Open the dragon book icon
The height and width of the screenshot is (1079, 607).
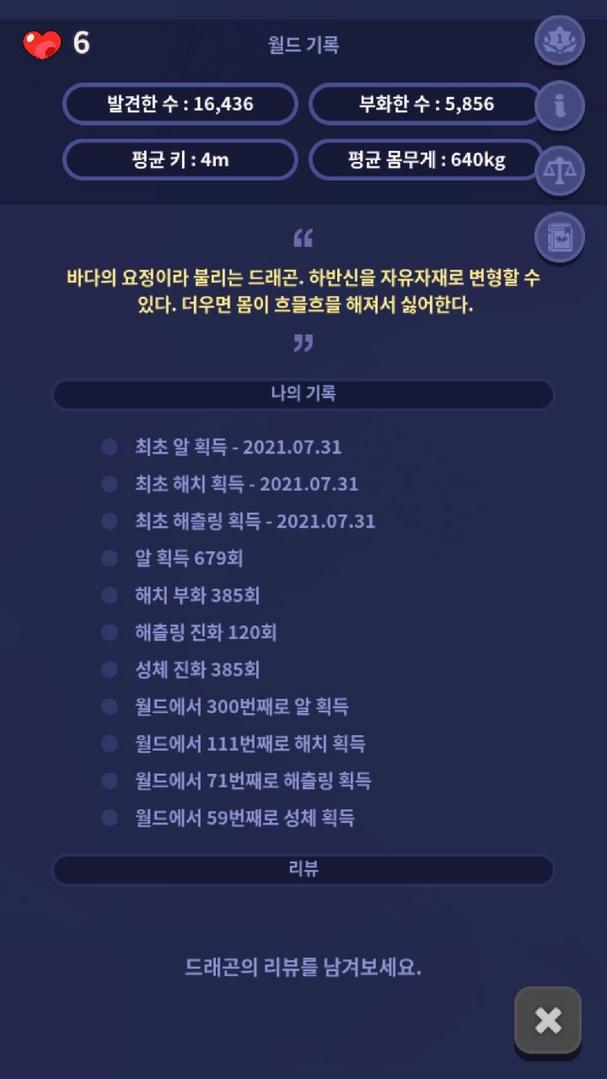pos(559,237)
